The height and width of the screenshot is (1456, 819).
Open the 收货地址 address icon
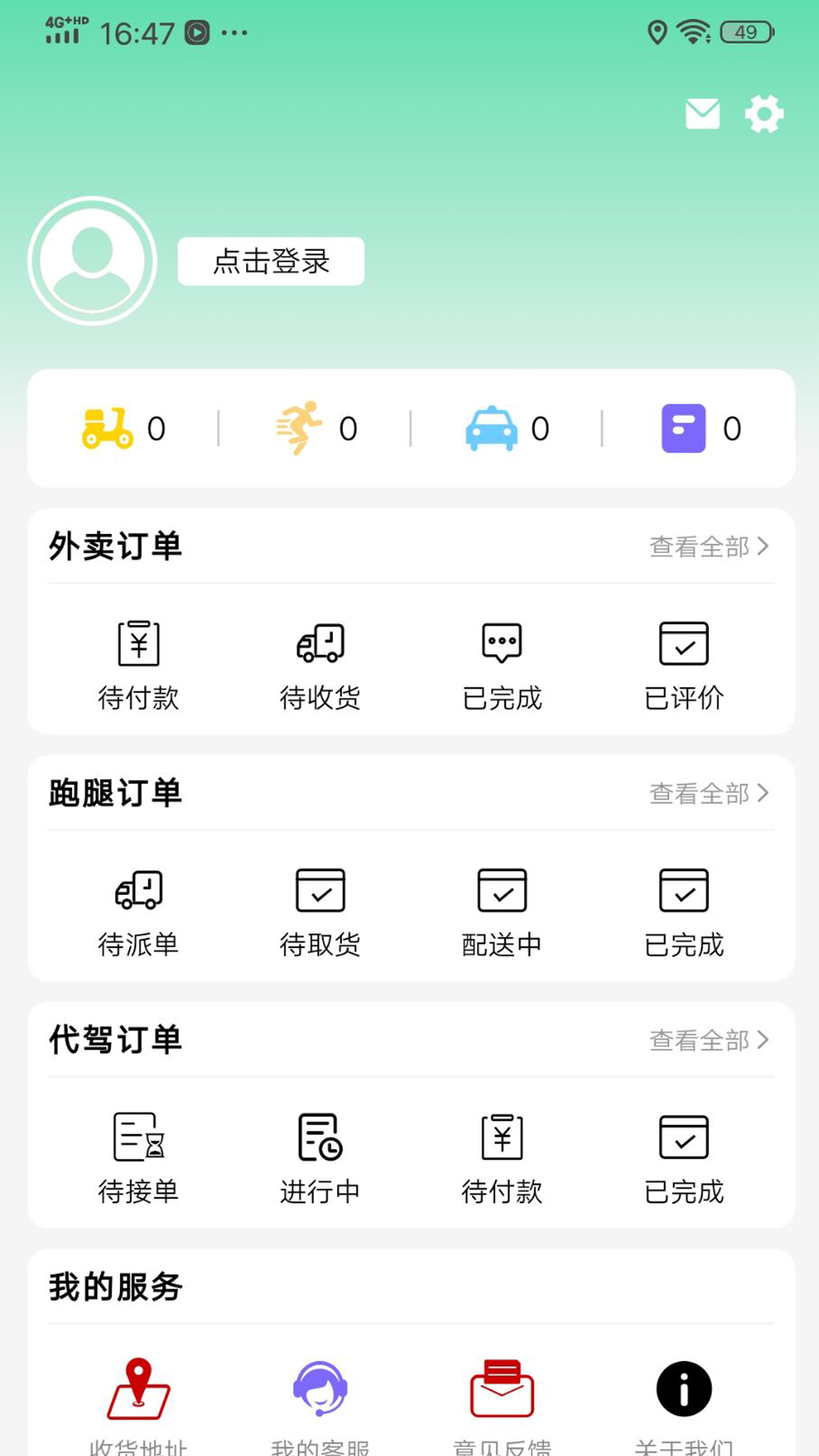[x=138, y=1388]
